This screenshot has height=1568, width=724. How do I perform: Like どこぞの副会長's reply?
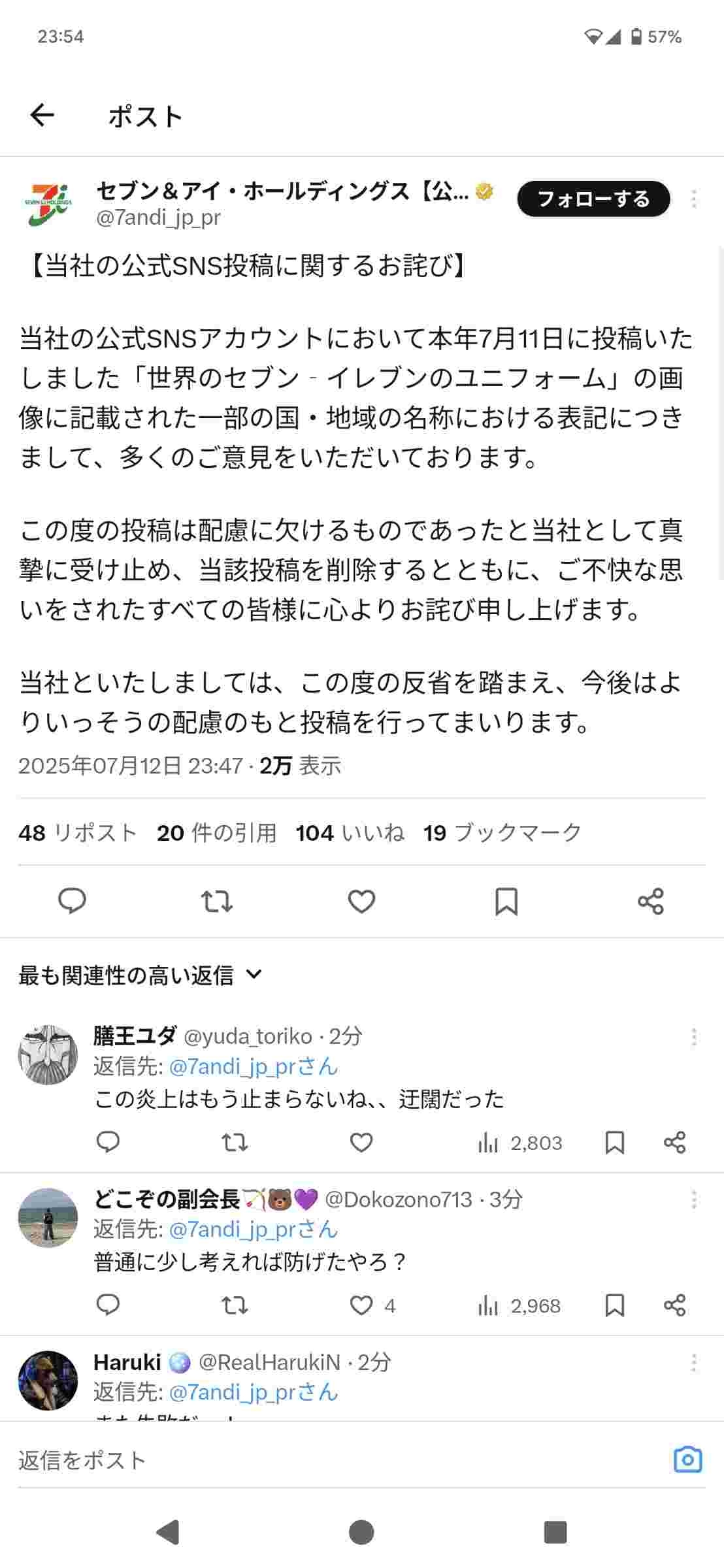(361, 1305)
